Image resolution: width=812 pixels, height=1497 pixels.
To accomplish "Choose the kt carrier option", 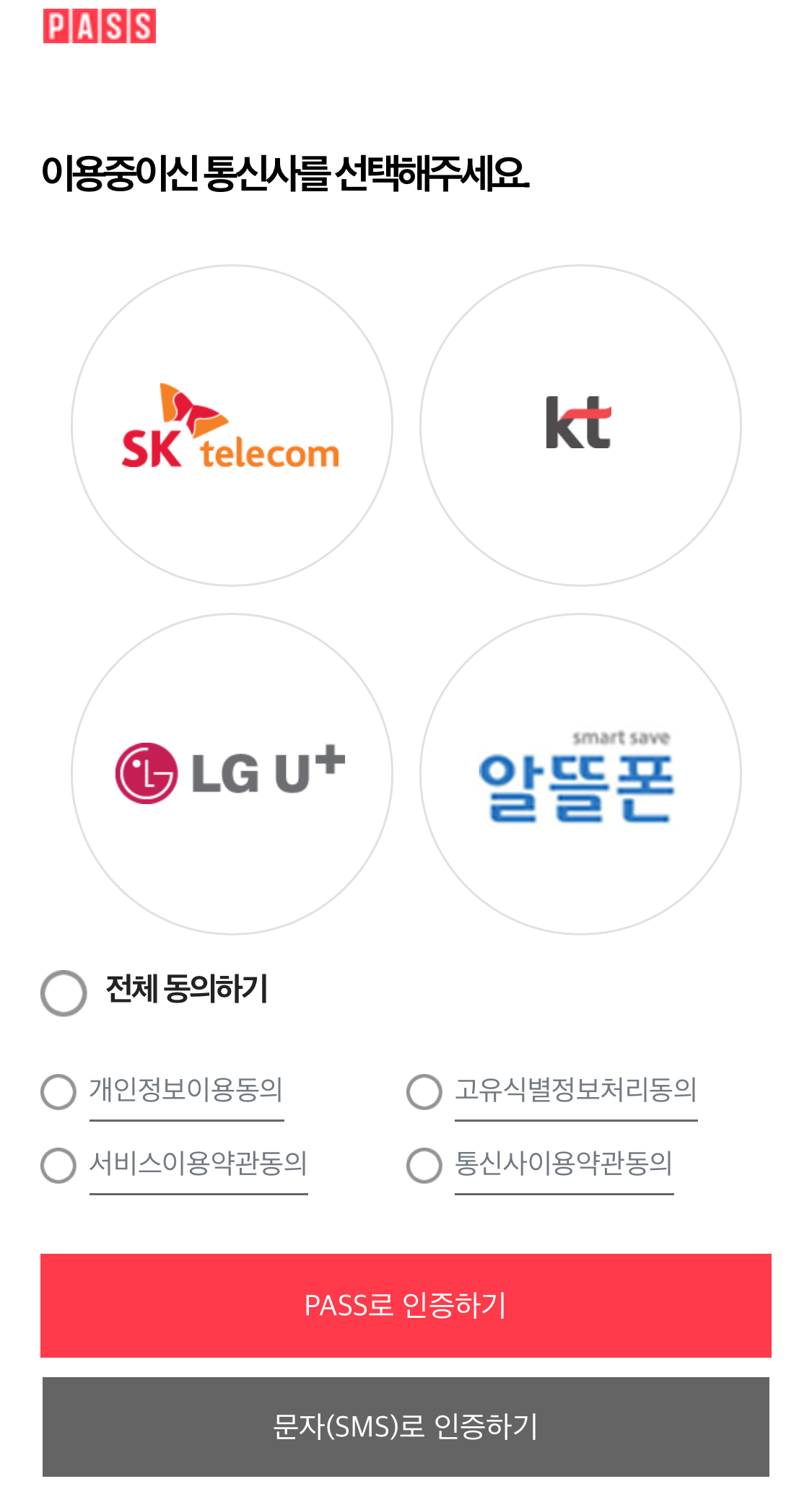I will [x=580, y=425].
